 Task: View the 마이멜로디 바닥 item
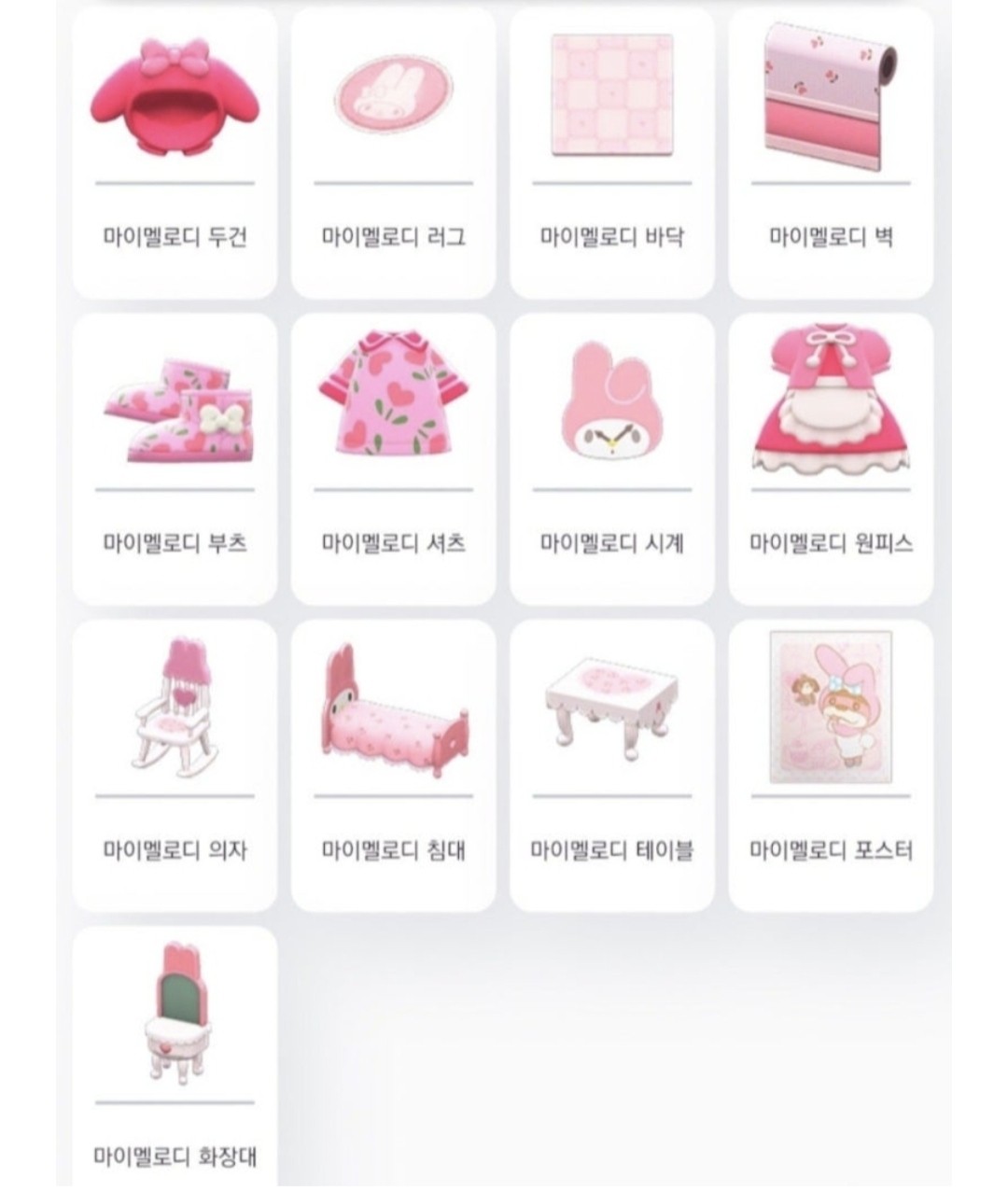pyautogui.click(x=611, y=153)
